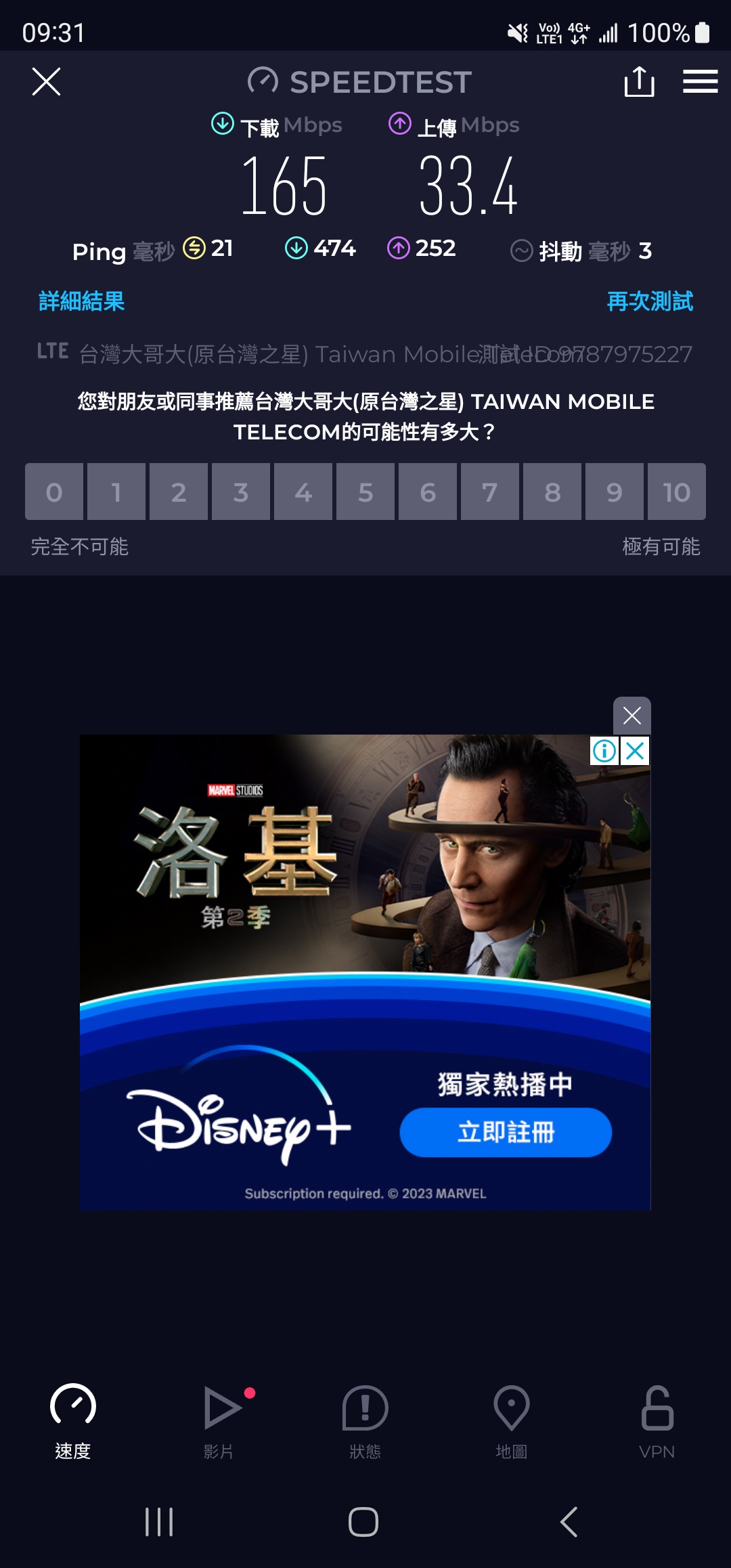Image resolution: width=731 pixels, height=1568 pixels.
Task: Give the top rating of 10
Action: click(x=676, y=492)
